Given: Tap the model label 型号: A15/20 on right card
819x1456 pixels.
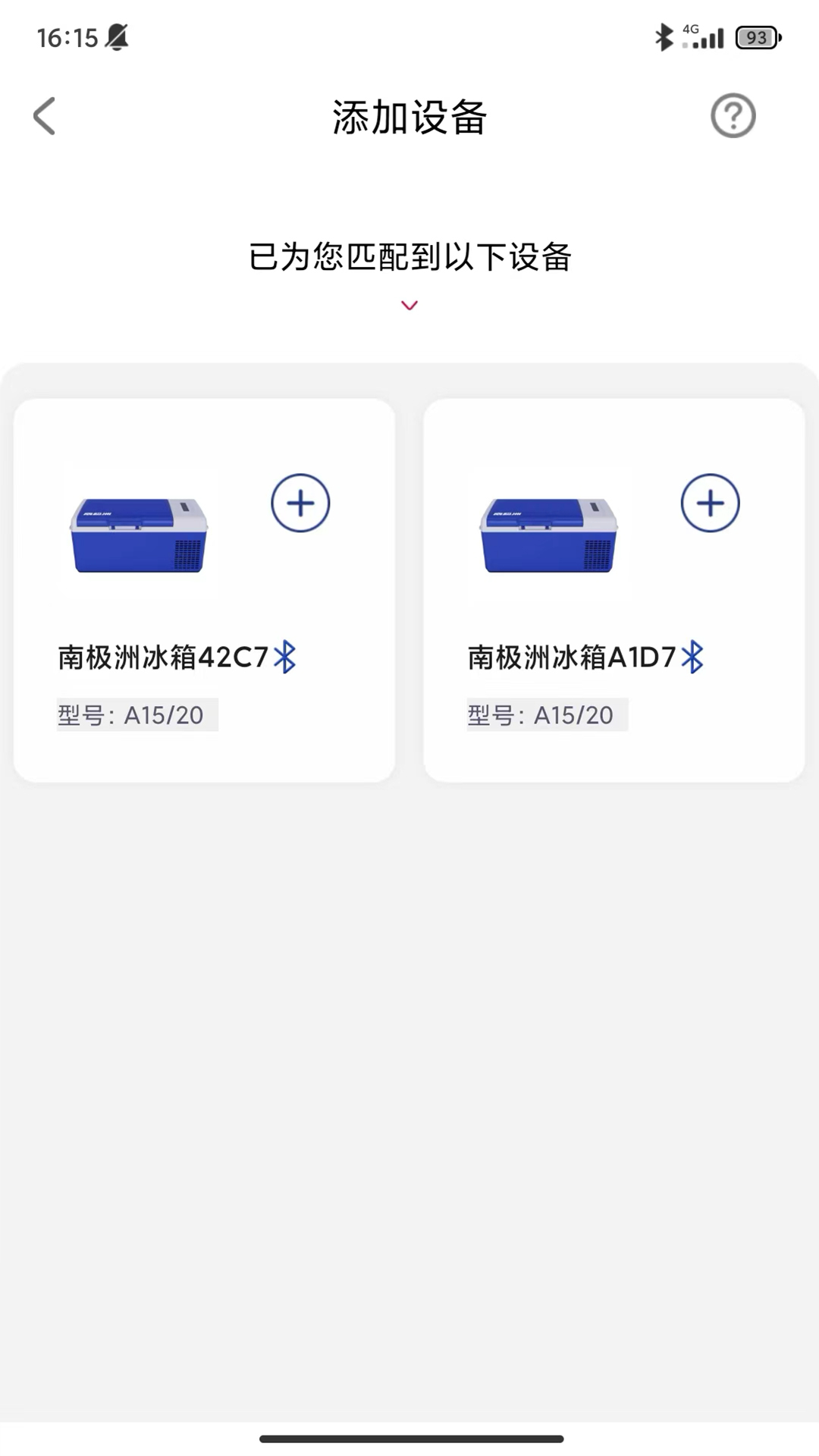Looking at the screenshot, I should click(x=547, y=714).
